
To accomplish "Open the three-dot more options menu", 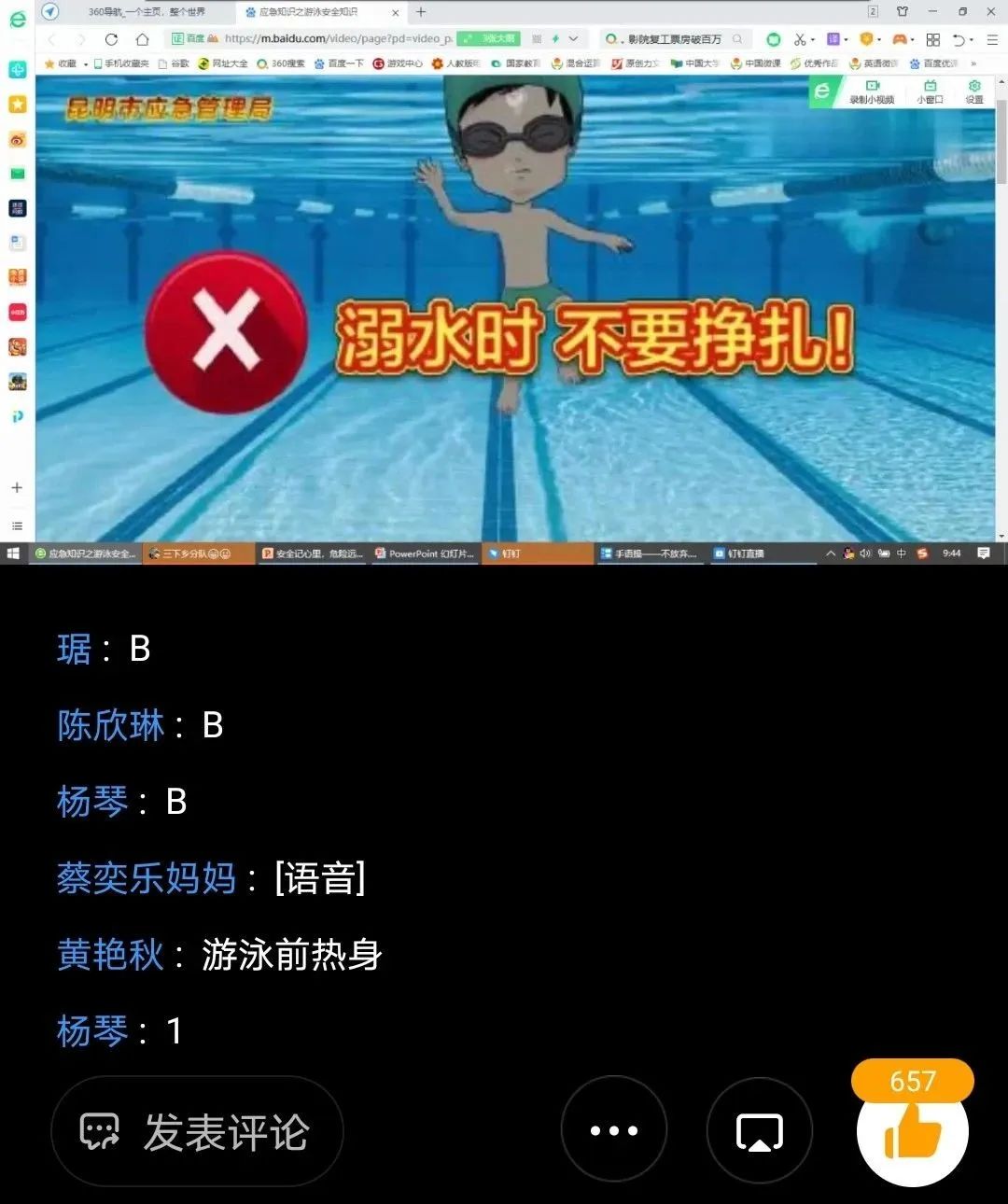I will pyautogui.click(x=614, y=1130).
